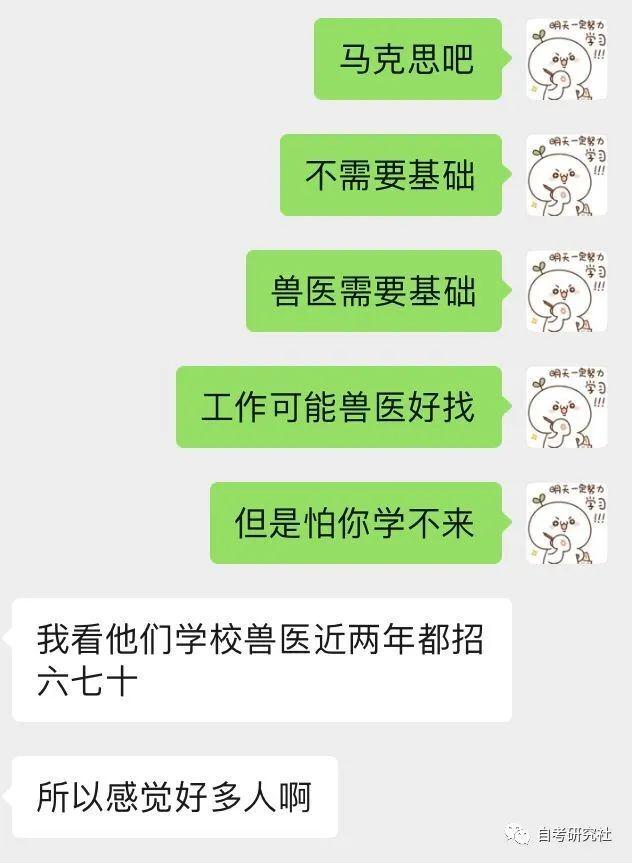The image size is (632, 863).
Task: View profile from avatar beside 兽医需要基础
Action: point(566,291)
